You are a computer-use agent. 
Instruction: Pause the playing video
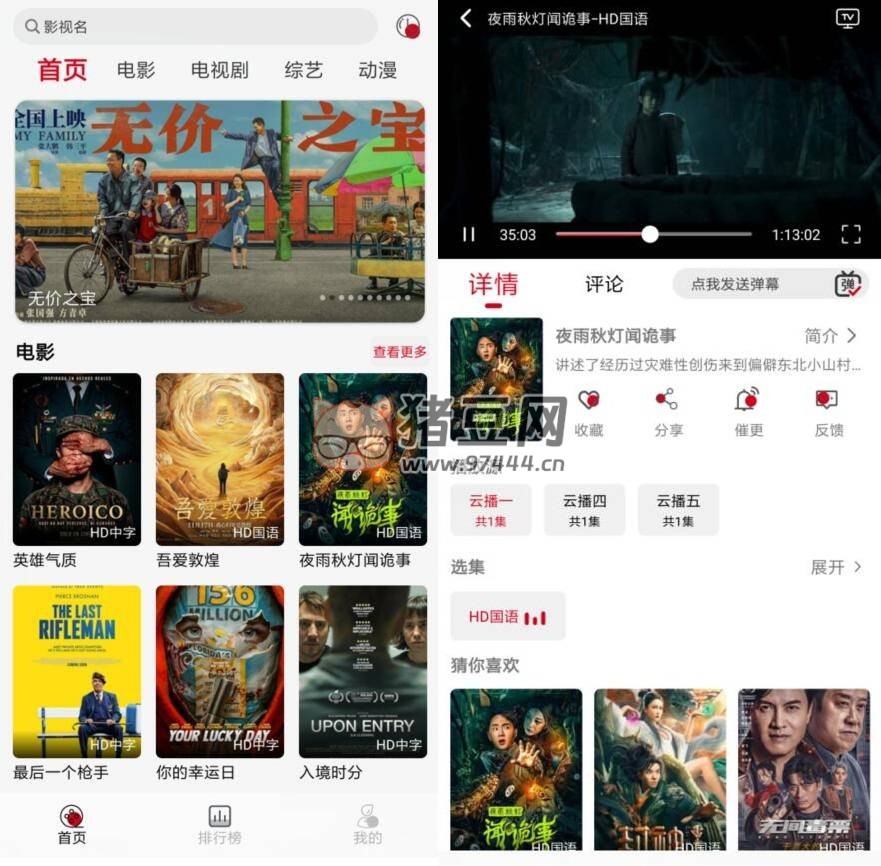468,234
